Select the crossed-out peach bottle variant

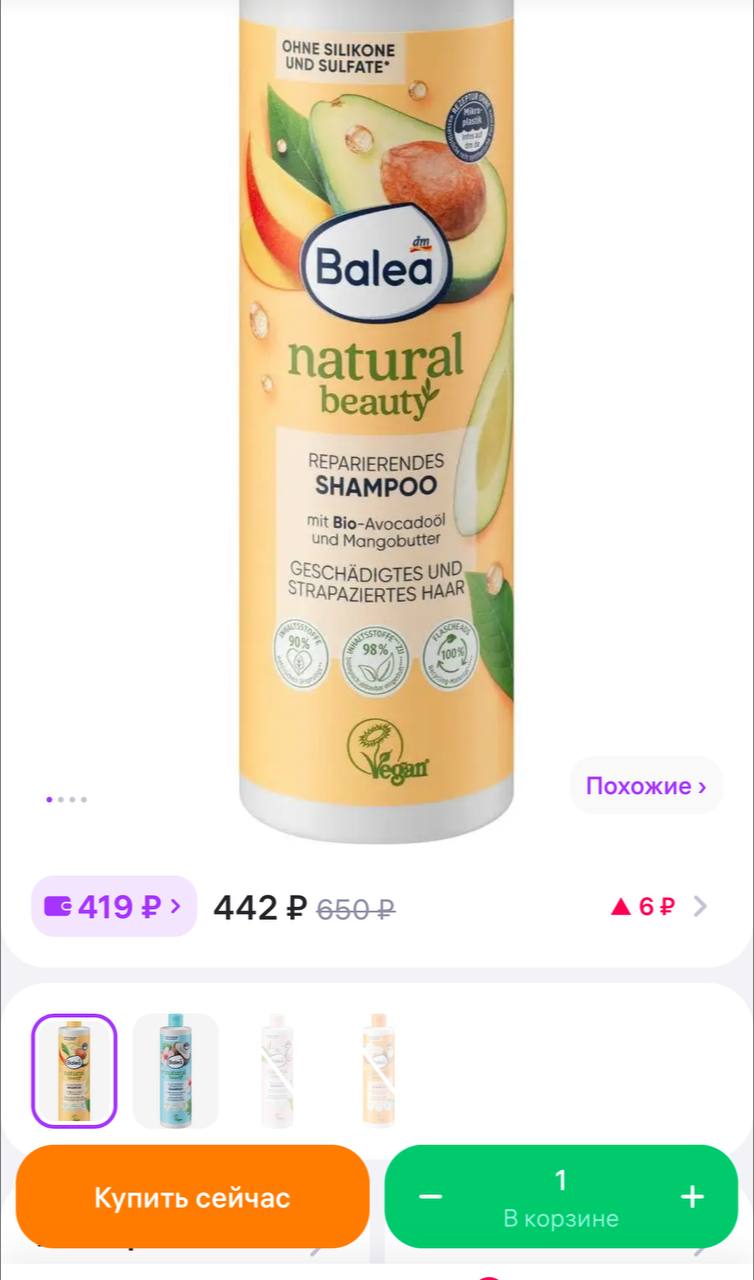378,1071
